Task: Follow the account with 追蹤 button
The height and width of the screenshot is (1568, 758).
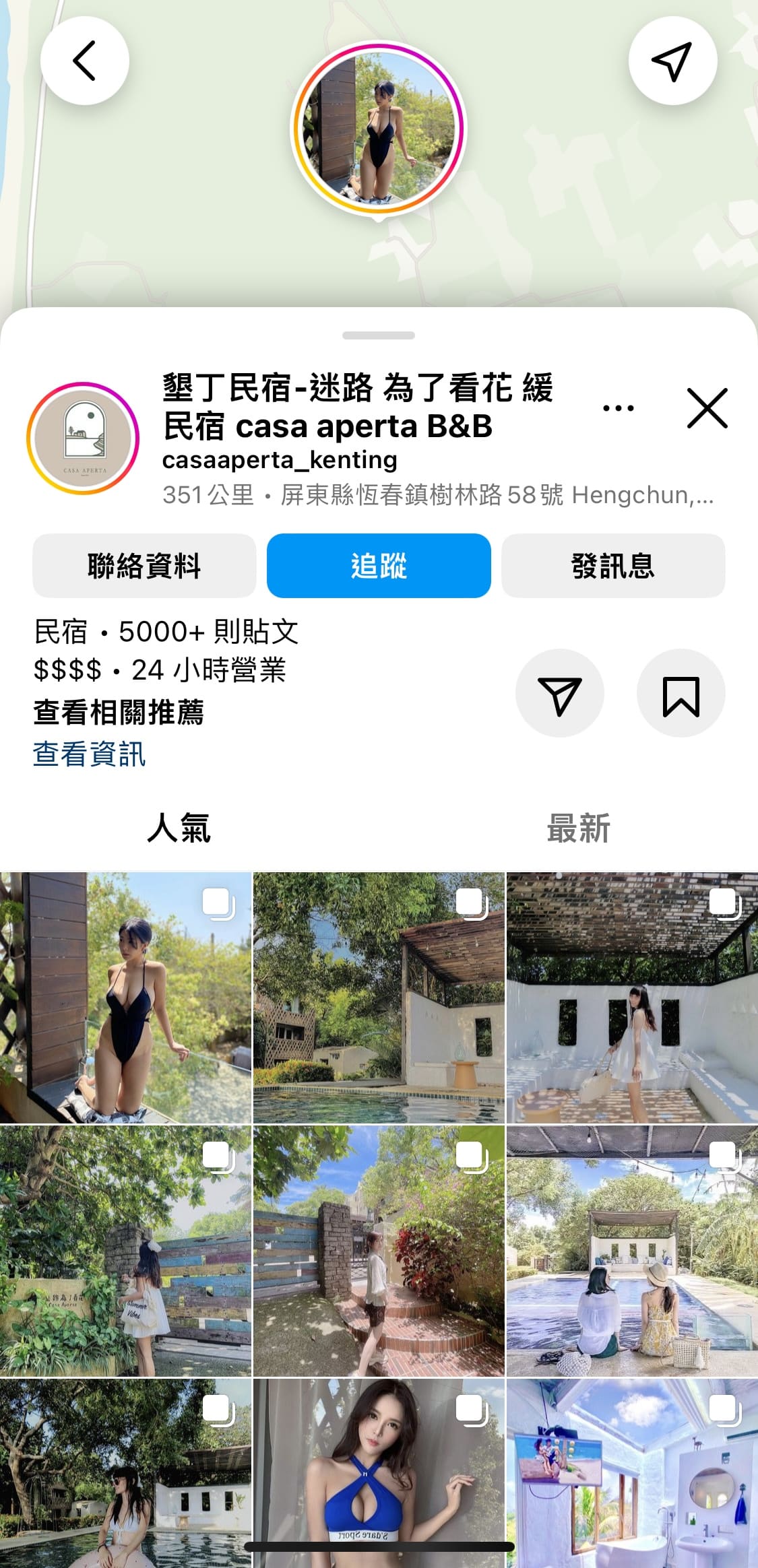Action: click(x=379, y=566)
